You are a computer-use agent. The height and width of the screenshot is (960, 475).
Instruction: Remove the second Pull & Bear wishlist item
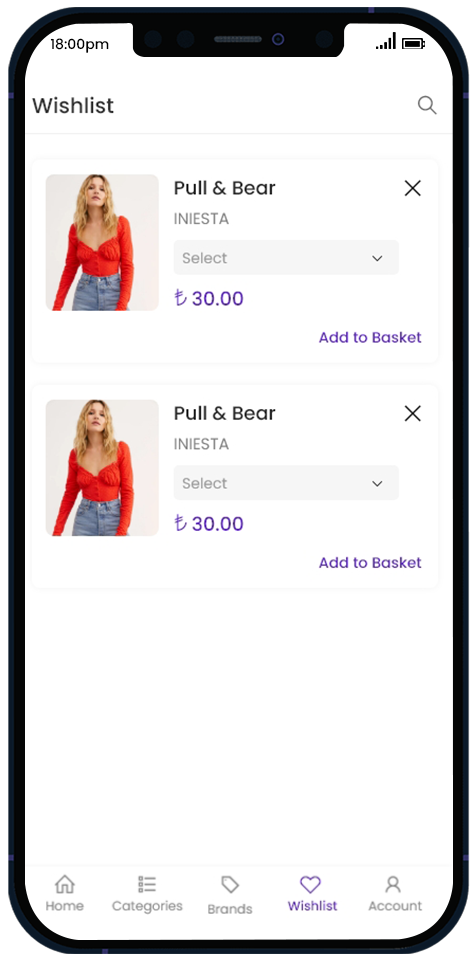tap(413, 413)
